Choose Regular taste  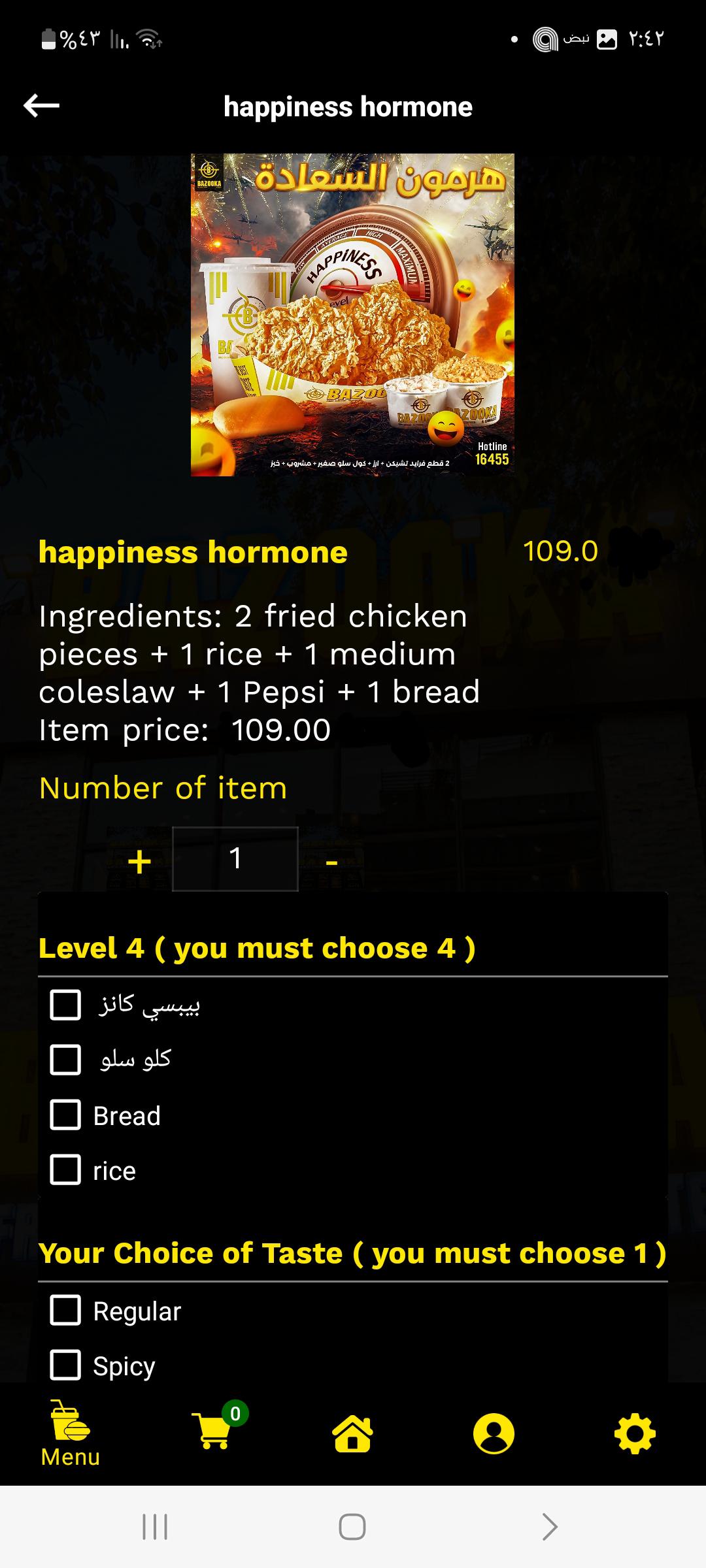(65, 1310)
